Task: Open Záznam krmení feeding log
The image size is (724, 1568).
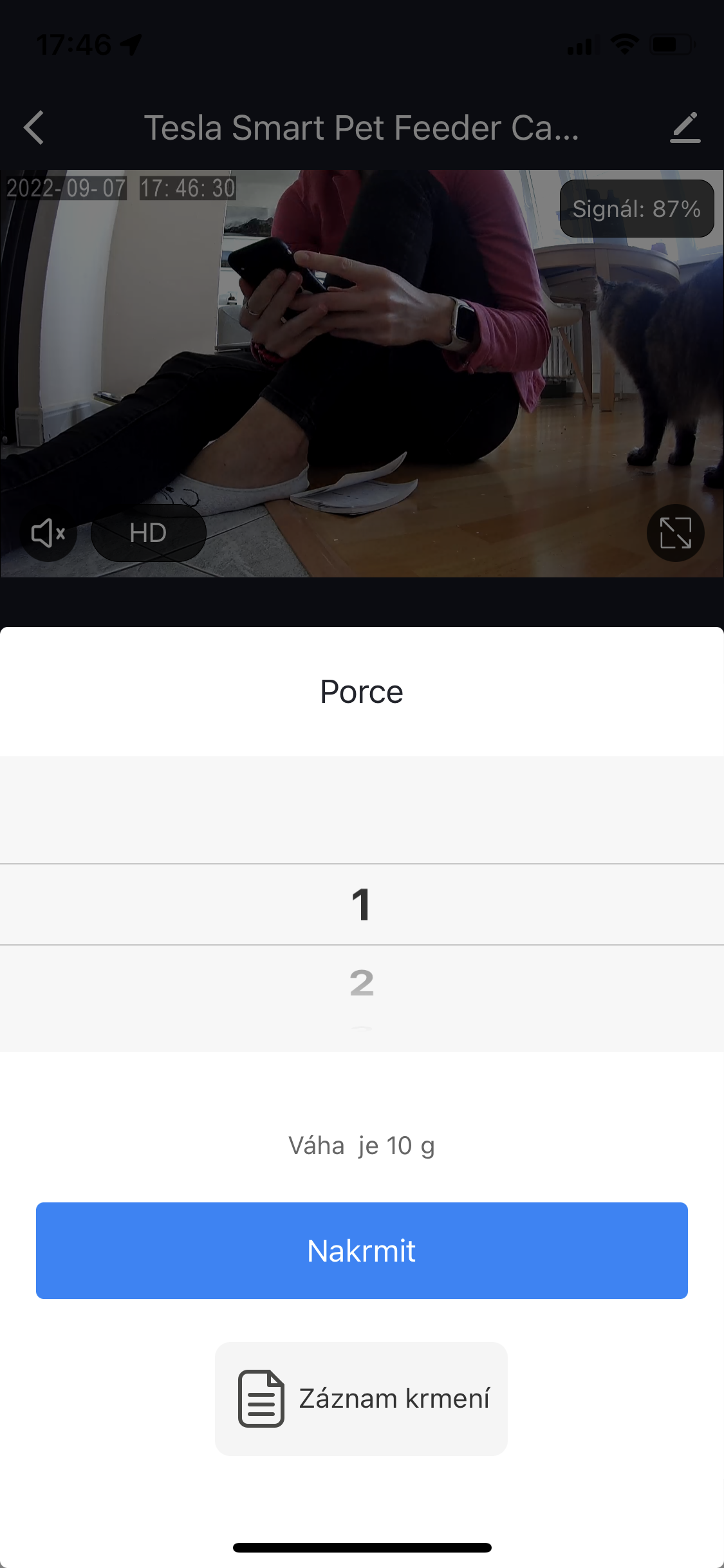Action: click(361, 1399)
